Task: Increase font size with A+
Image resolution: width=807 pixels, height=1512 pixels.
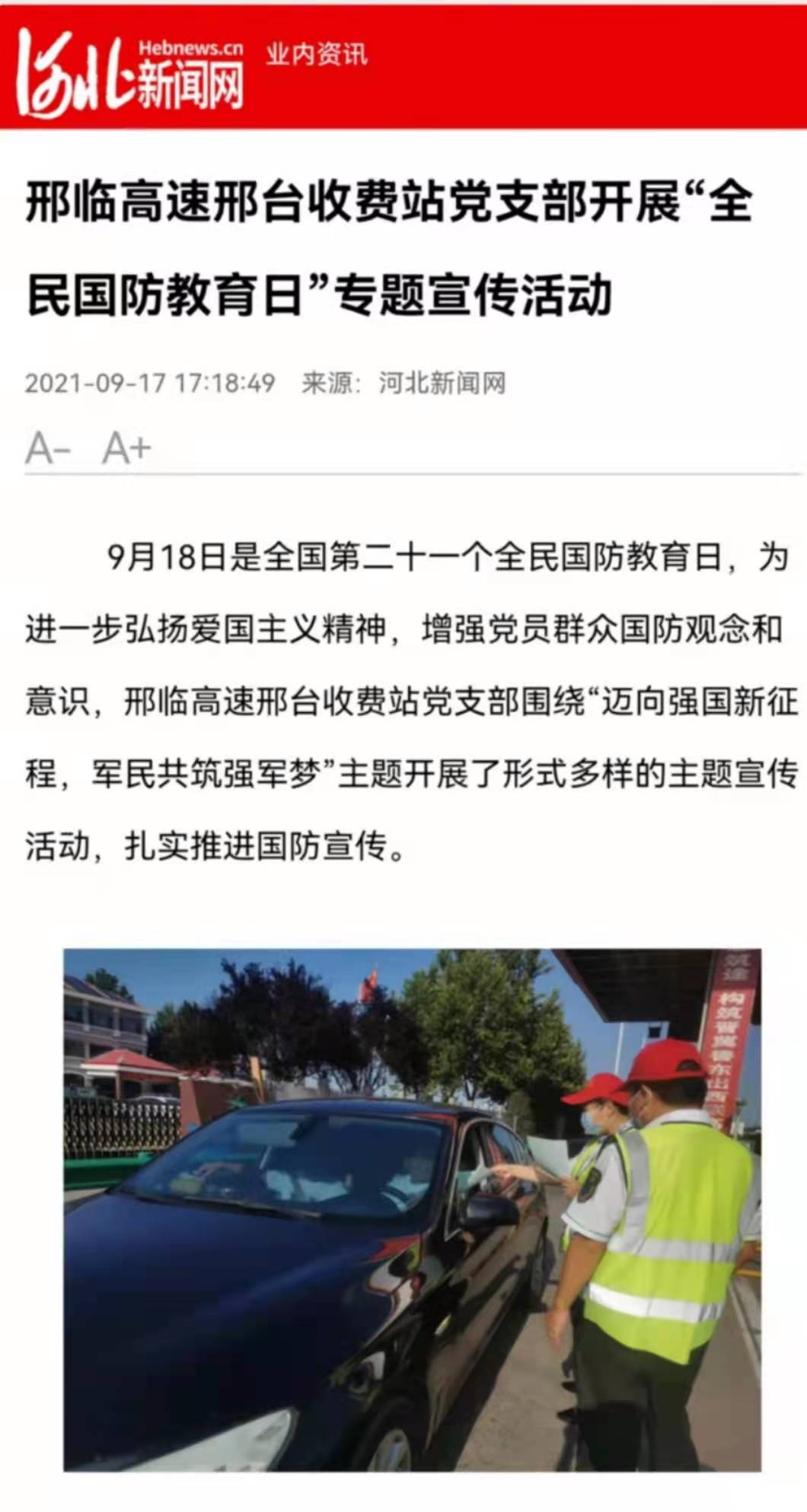Action: (x=127, y=447)
